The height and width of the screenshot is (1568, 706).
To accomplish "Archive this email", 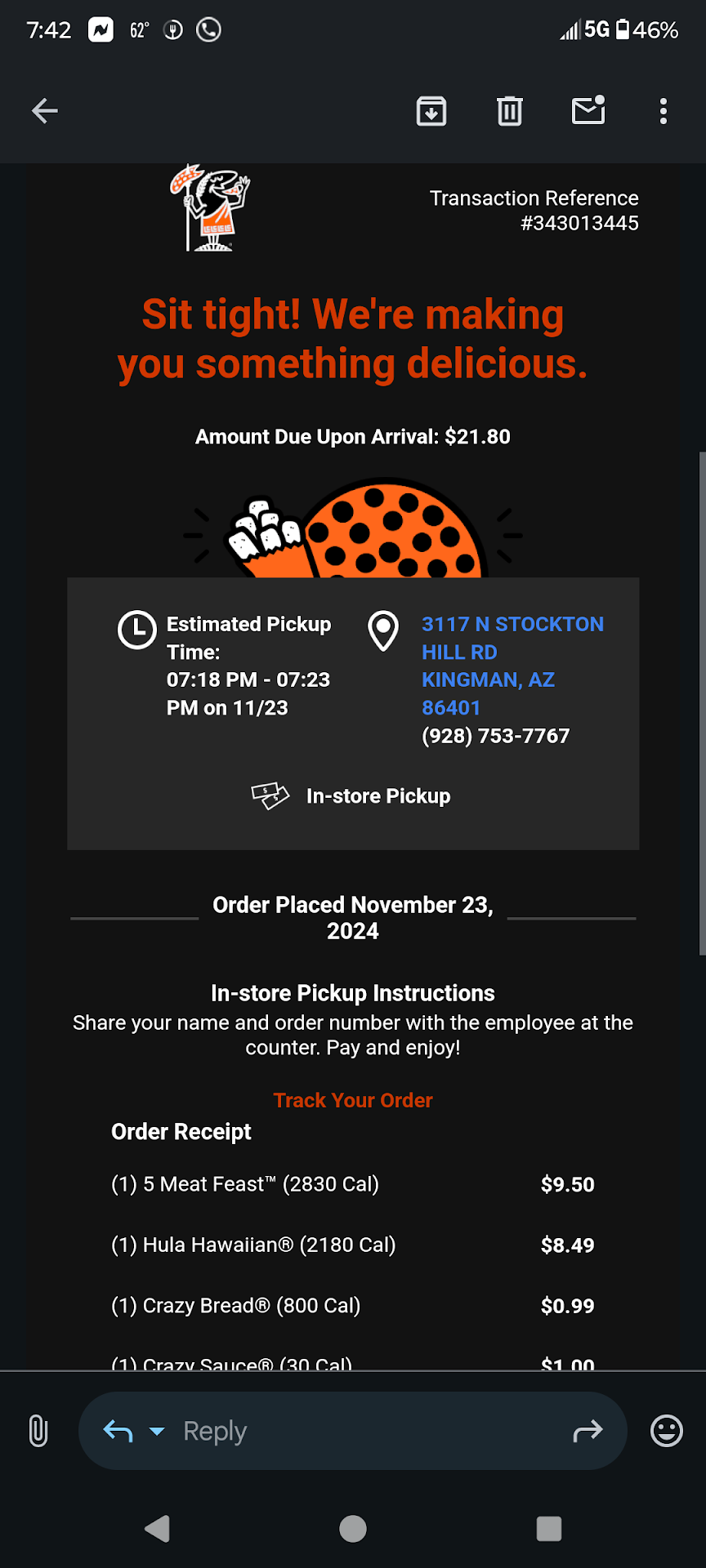I will pos(431,111).
